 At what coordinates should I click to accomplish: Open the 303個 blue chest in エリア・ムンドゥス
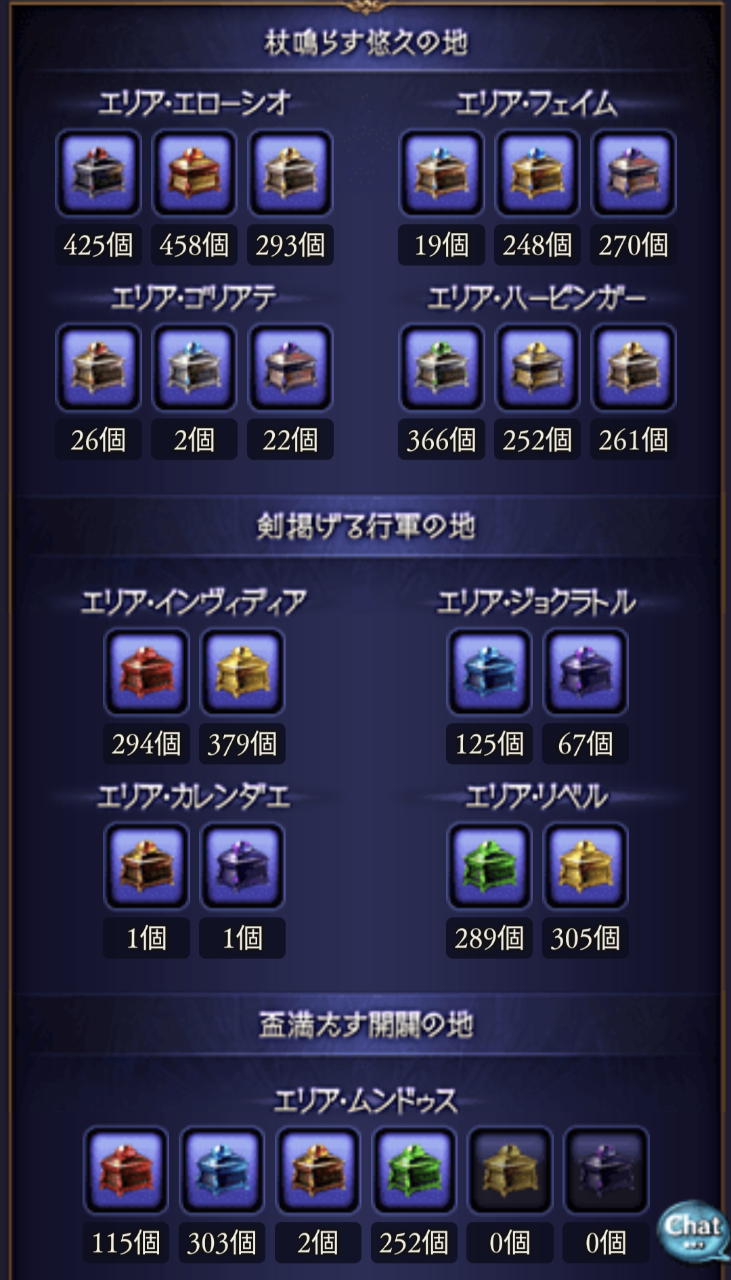222,1169
